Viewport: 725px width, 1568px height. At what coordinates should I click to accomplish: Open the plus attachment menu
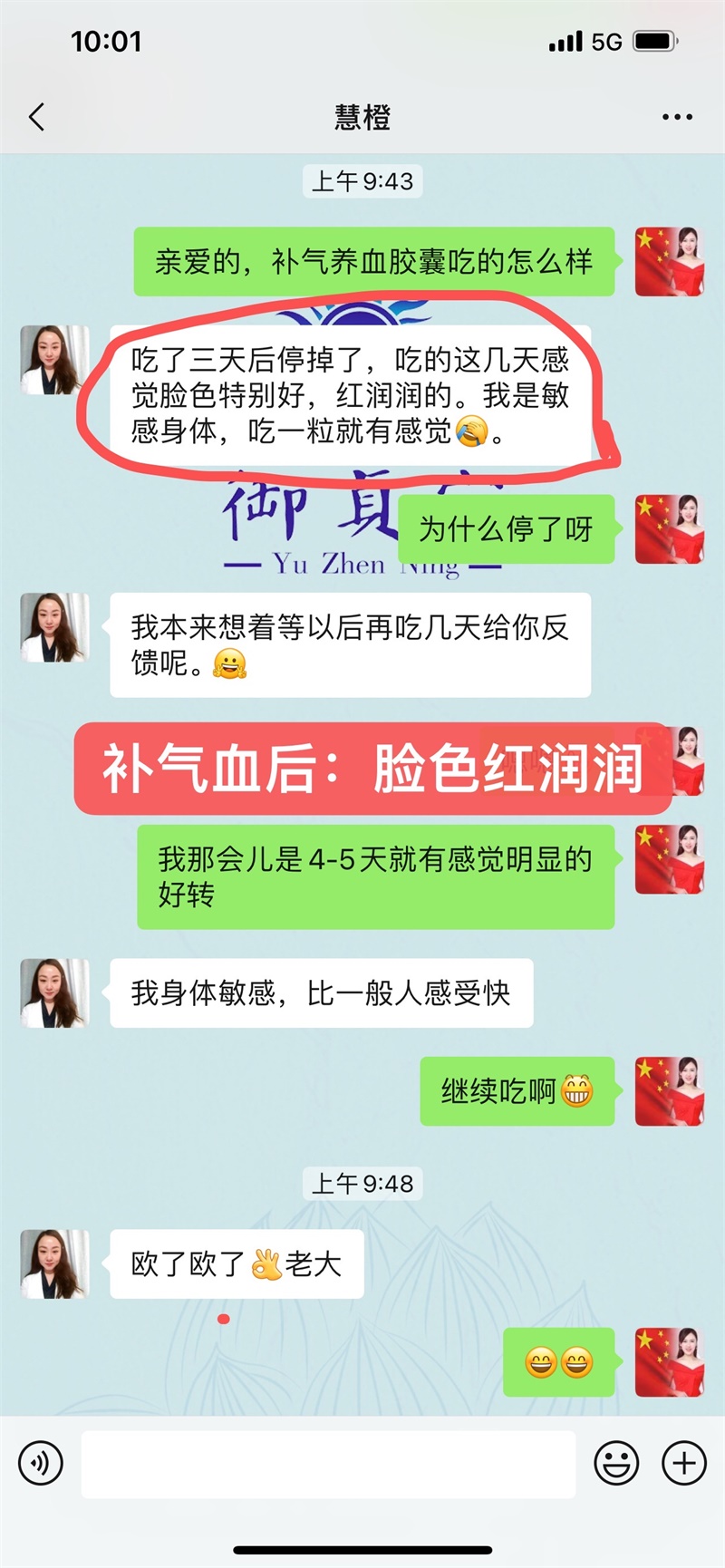pos(684,1463)
